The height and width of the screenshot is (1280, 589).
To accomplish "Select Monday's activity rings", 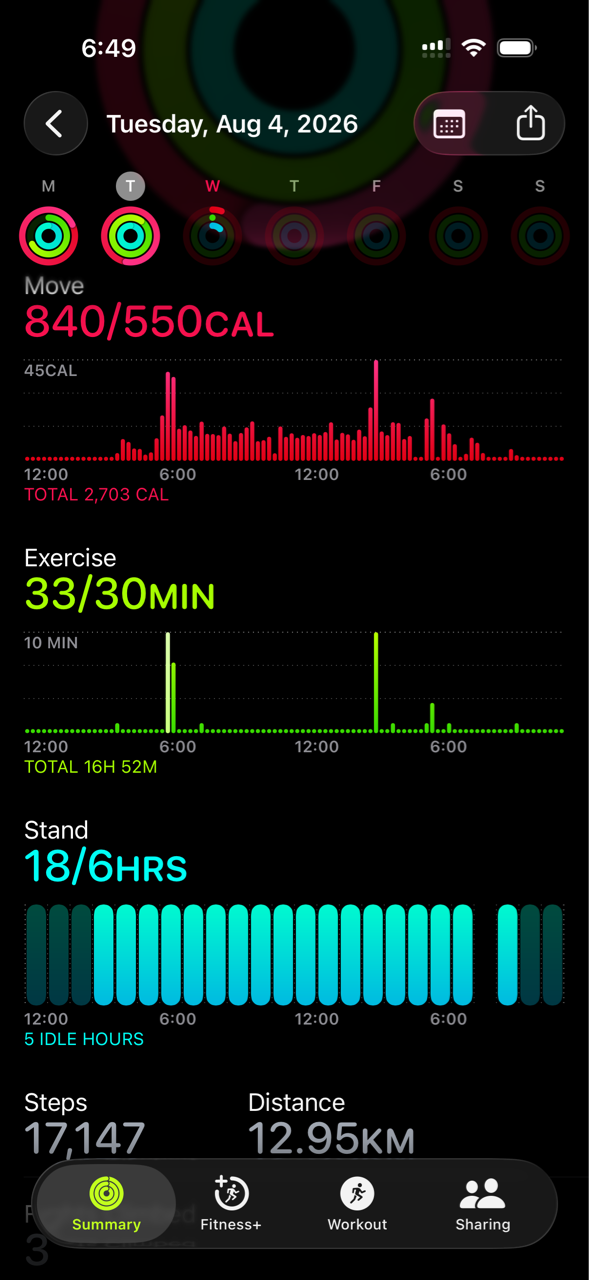I will click(x=48, y=236).
